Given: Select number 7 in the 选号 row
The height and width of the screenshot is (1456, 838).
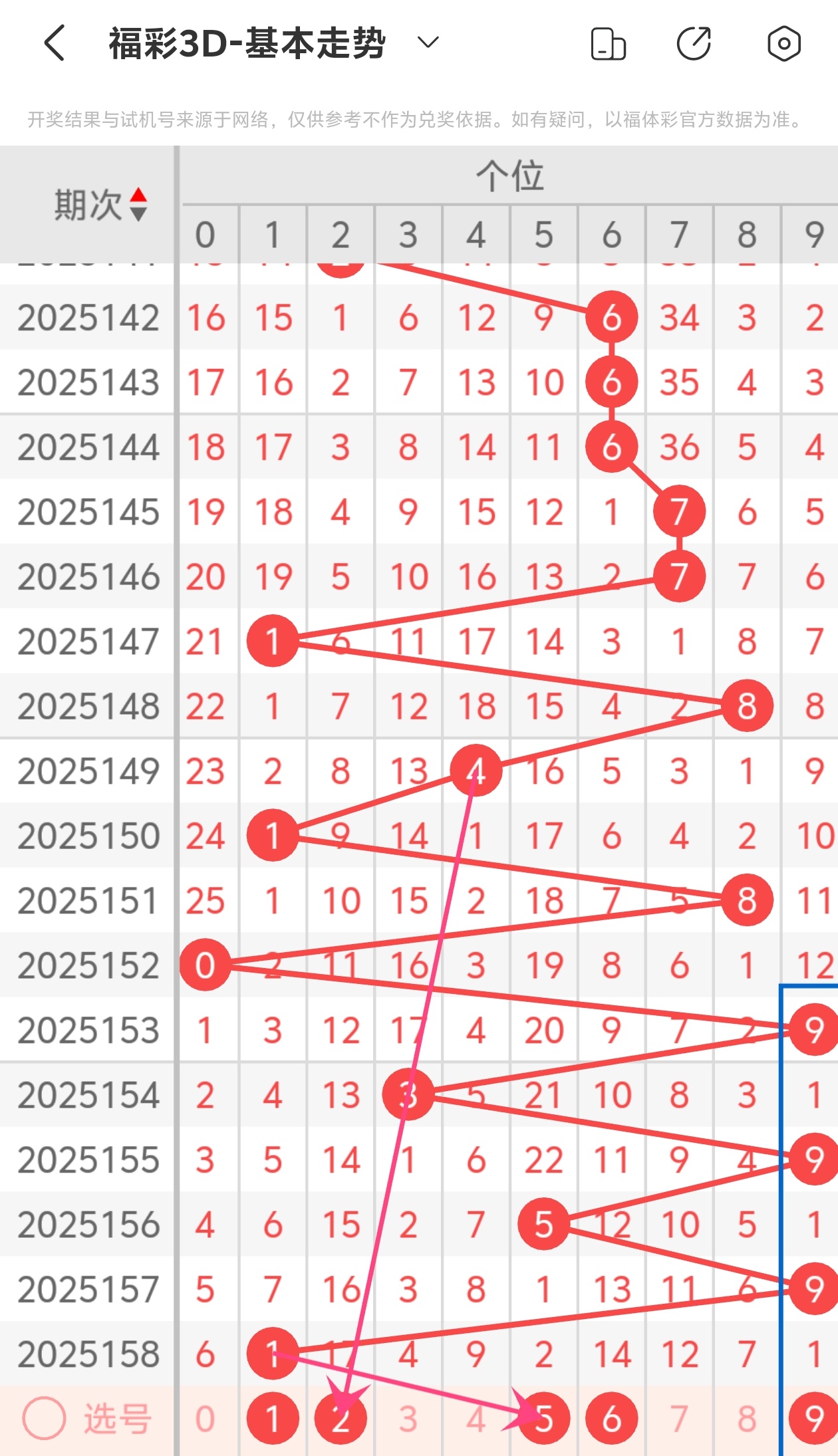Looking at the screenshot, I should tap(679, 1419).
